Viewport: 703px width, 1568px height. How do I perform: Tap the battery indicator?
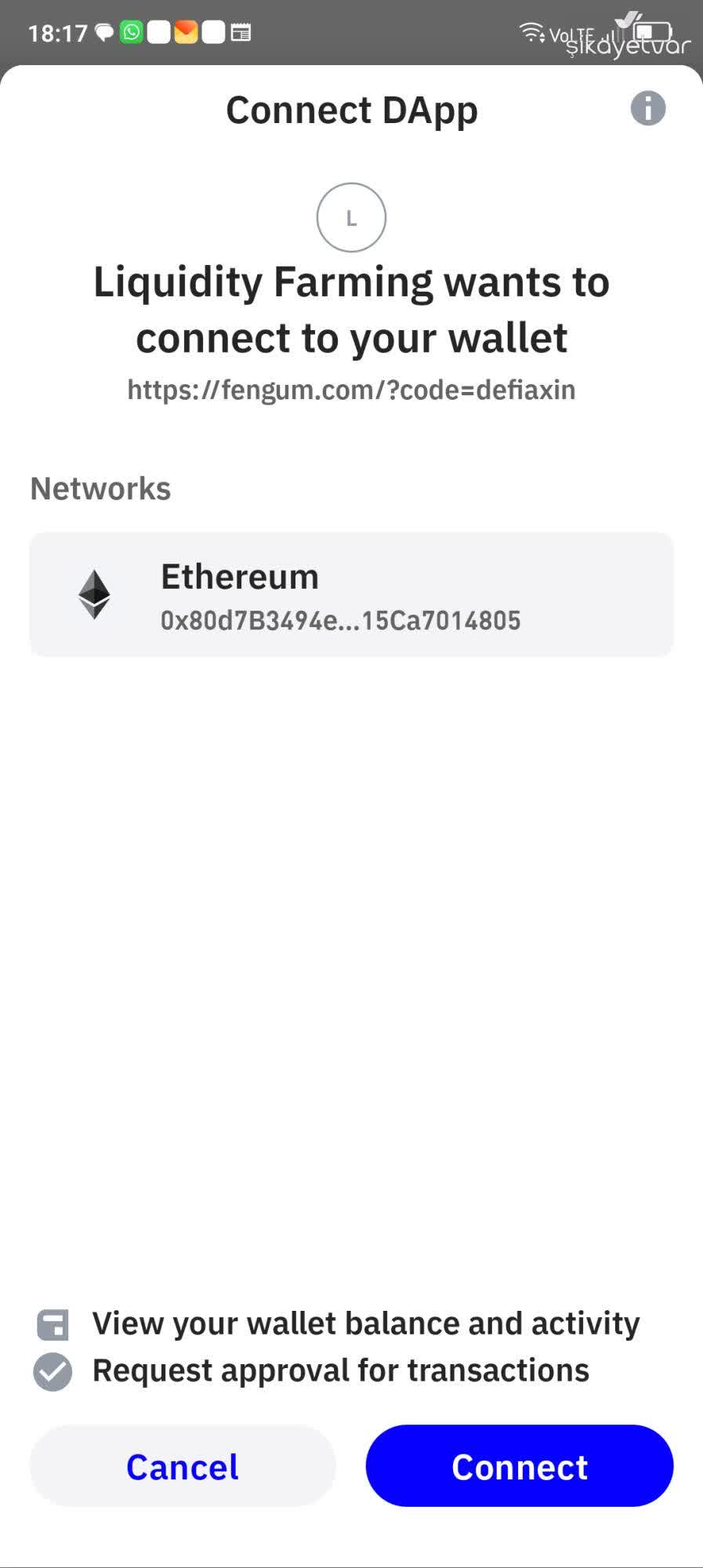click(x=652, y=31)
